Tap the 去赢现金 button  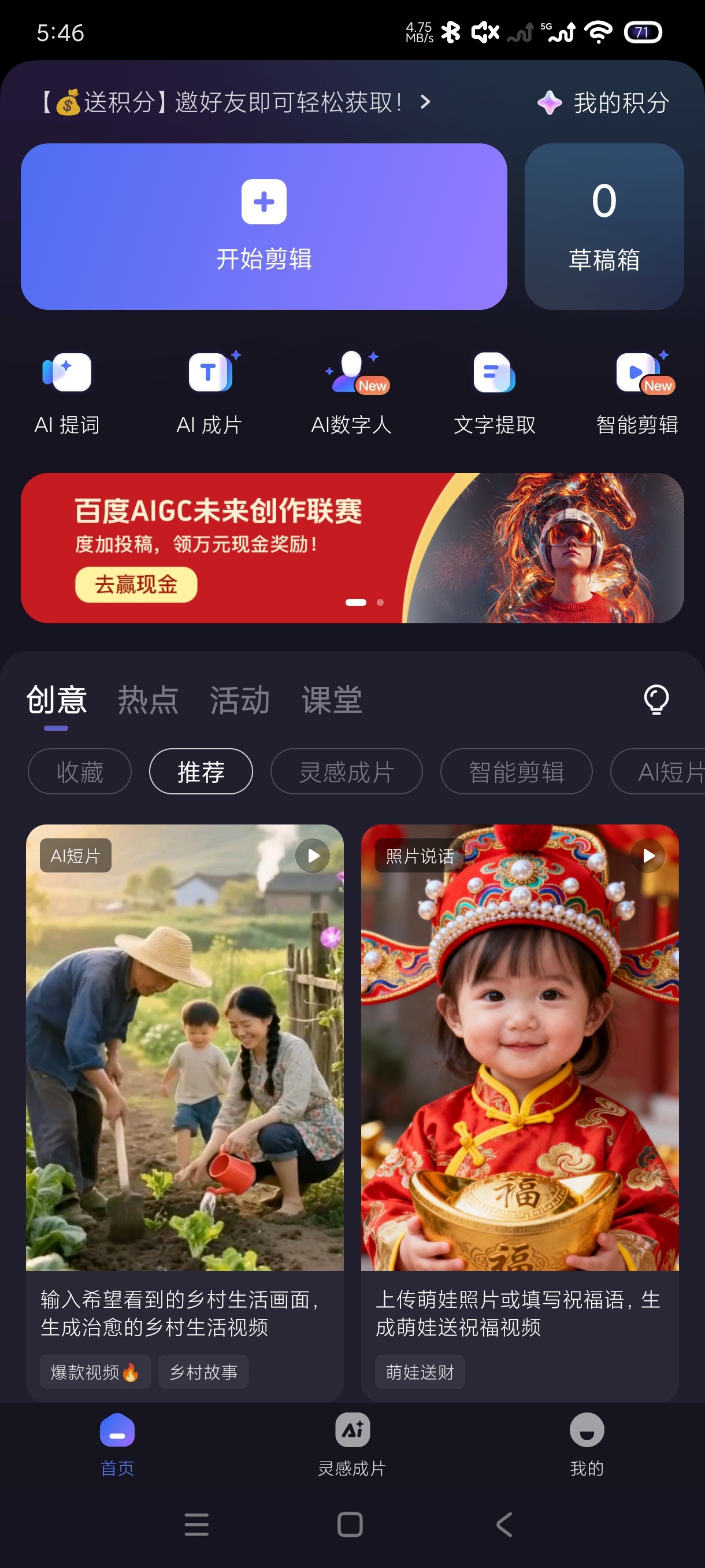pyautogui.click(x=136, y=585)
